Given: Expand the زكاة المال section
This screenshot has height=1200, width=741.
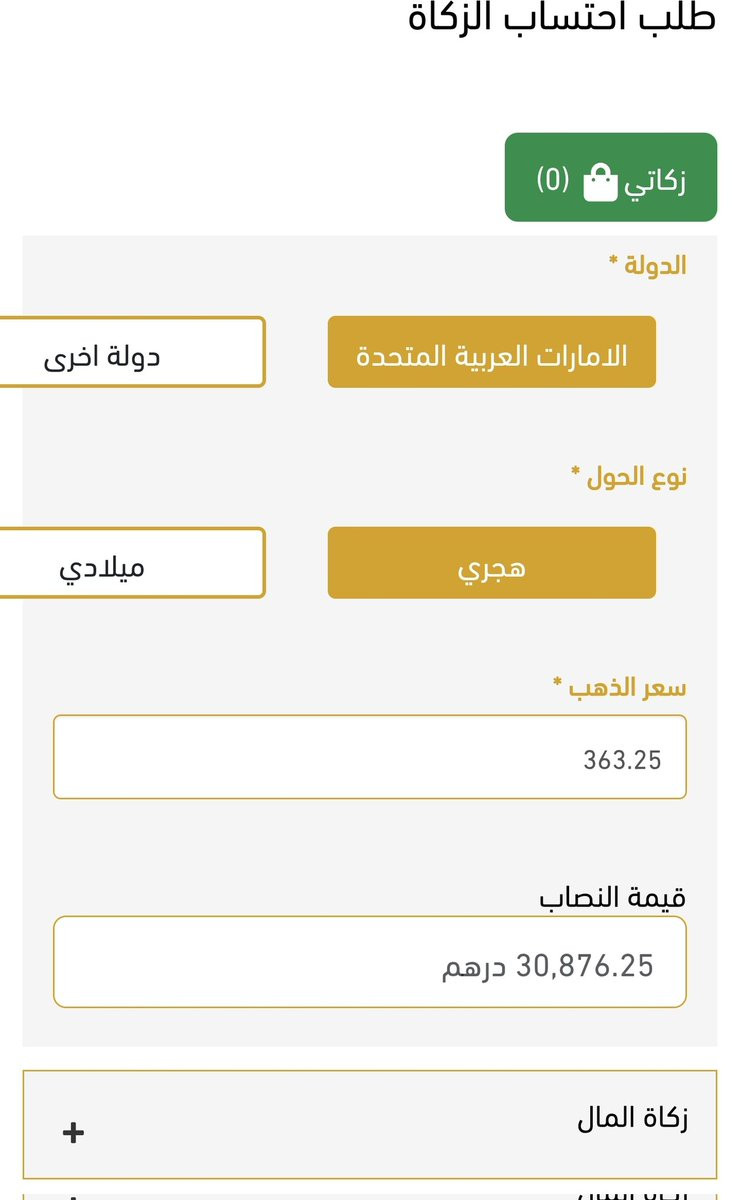Looking at the screenshot, I should click(x=369, y=1124).
